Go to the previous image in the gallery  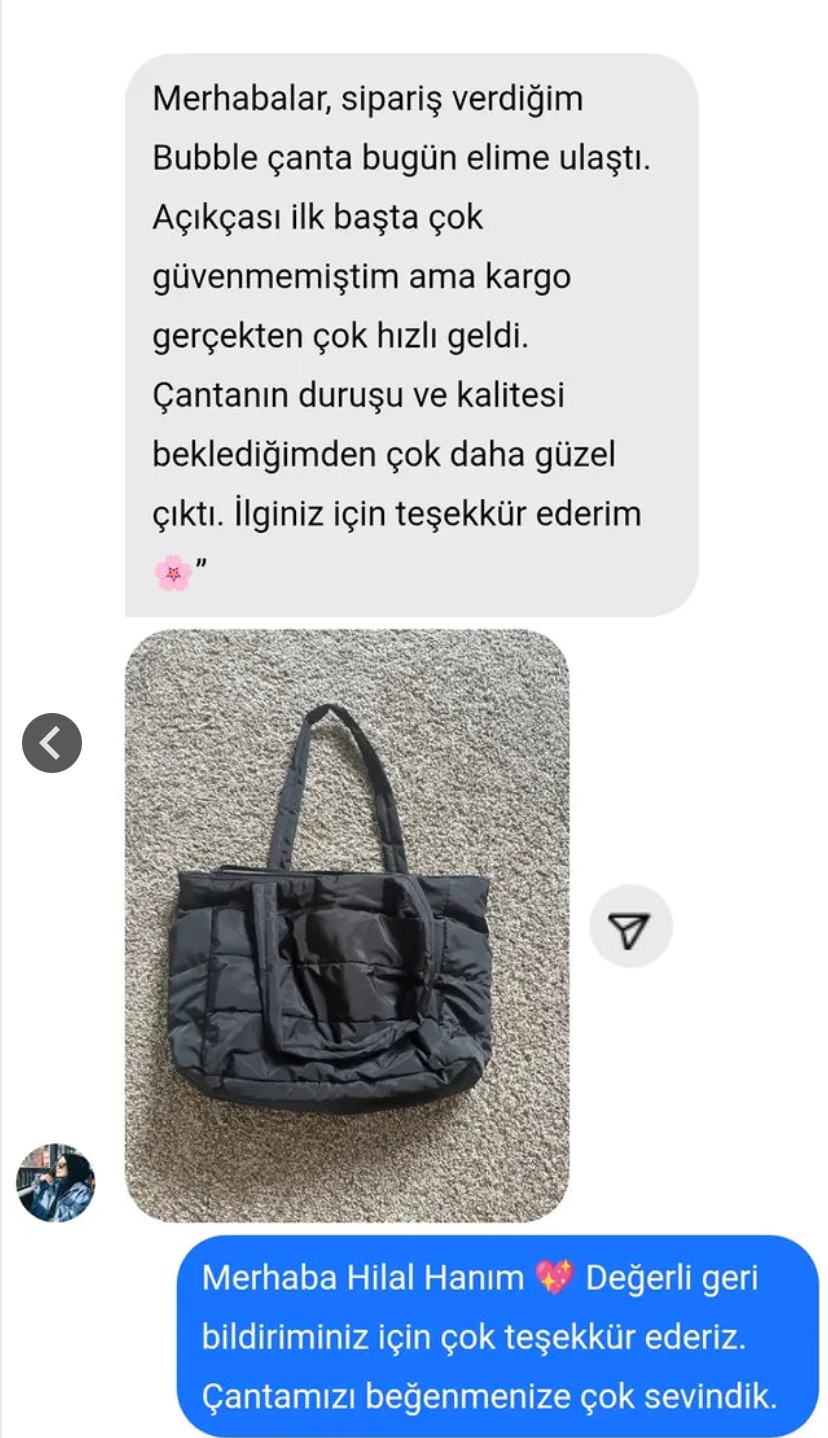point(52,743)
